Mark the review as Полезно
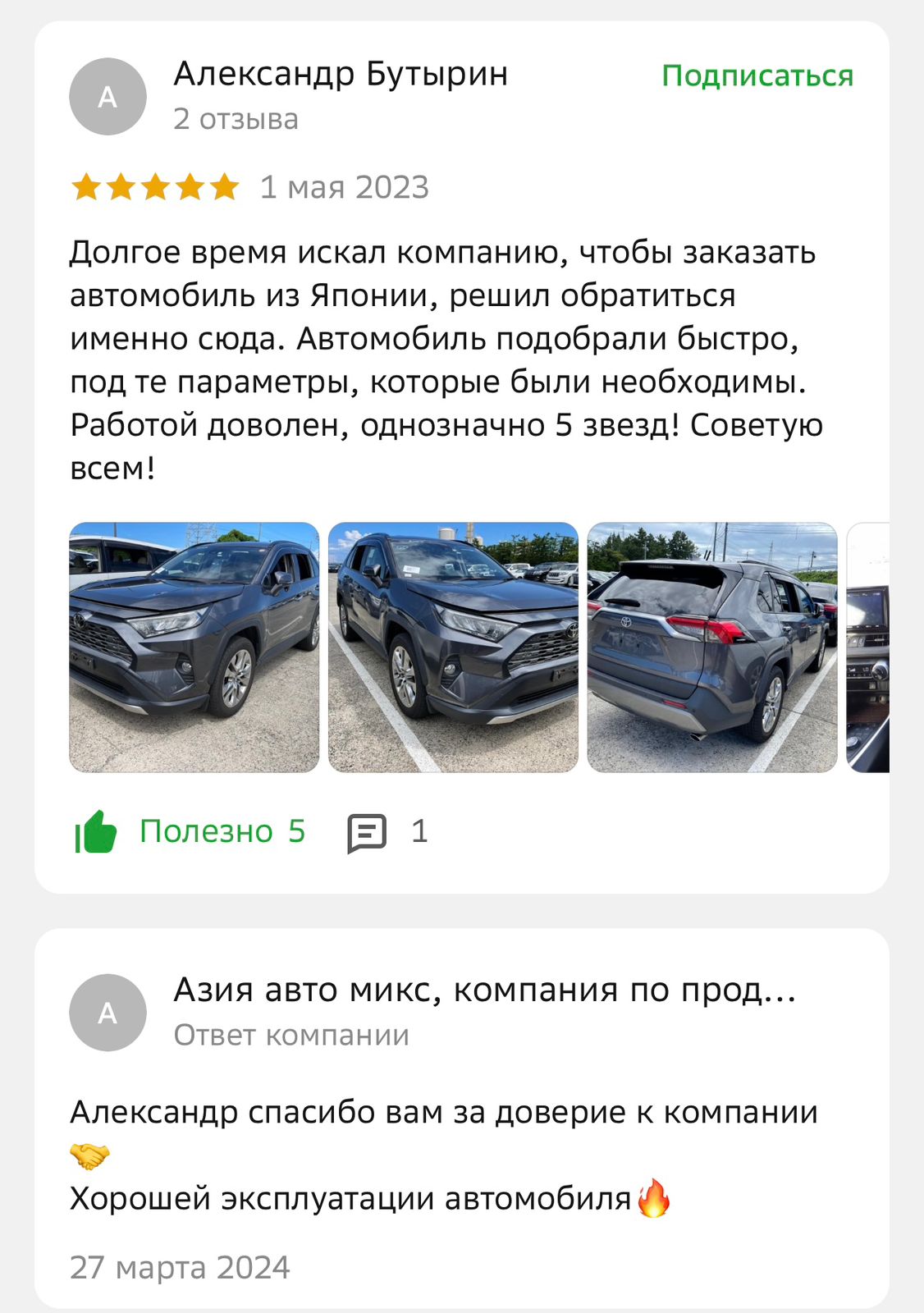924x1313 pixels. [190, 832]
